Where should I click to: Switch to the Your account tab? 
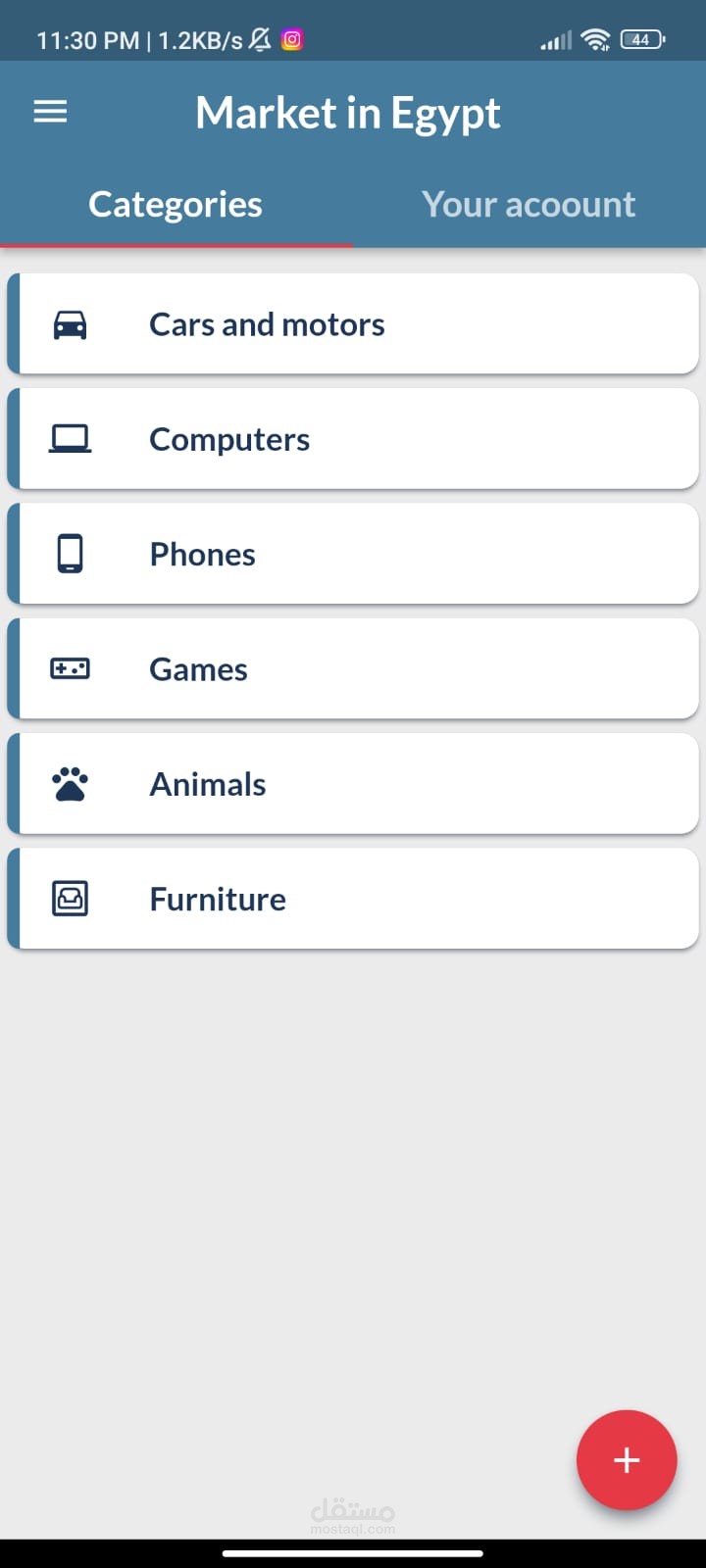click(529, 204)
